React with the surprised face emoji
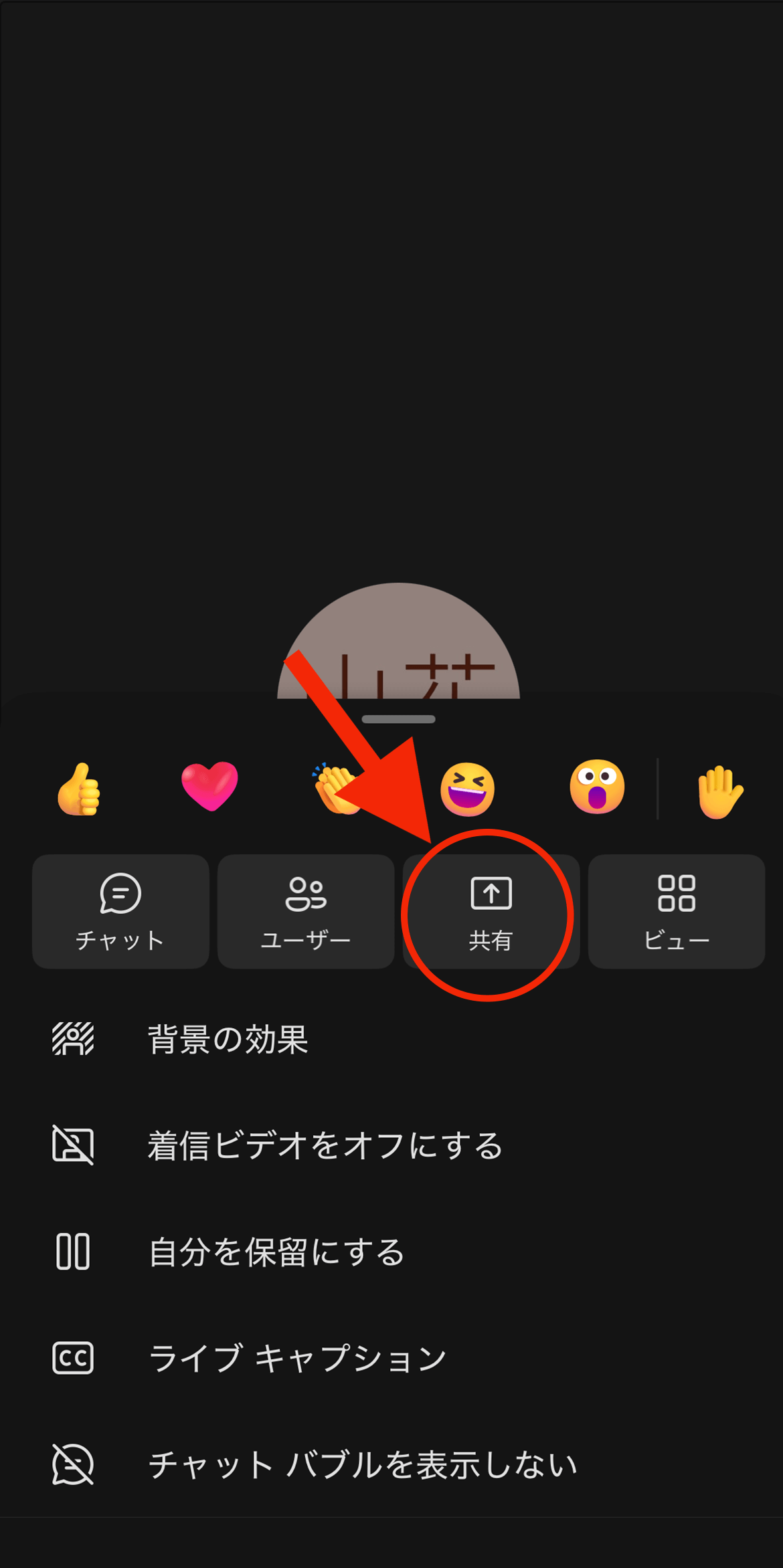This screenshot has height=1568, width=783. pos(597,787)
